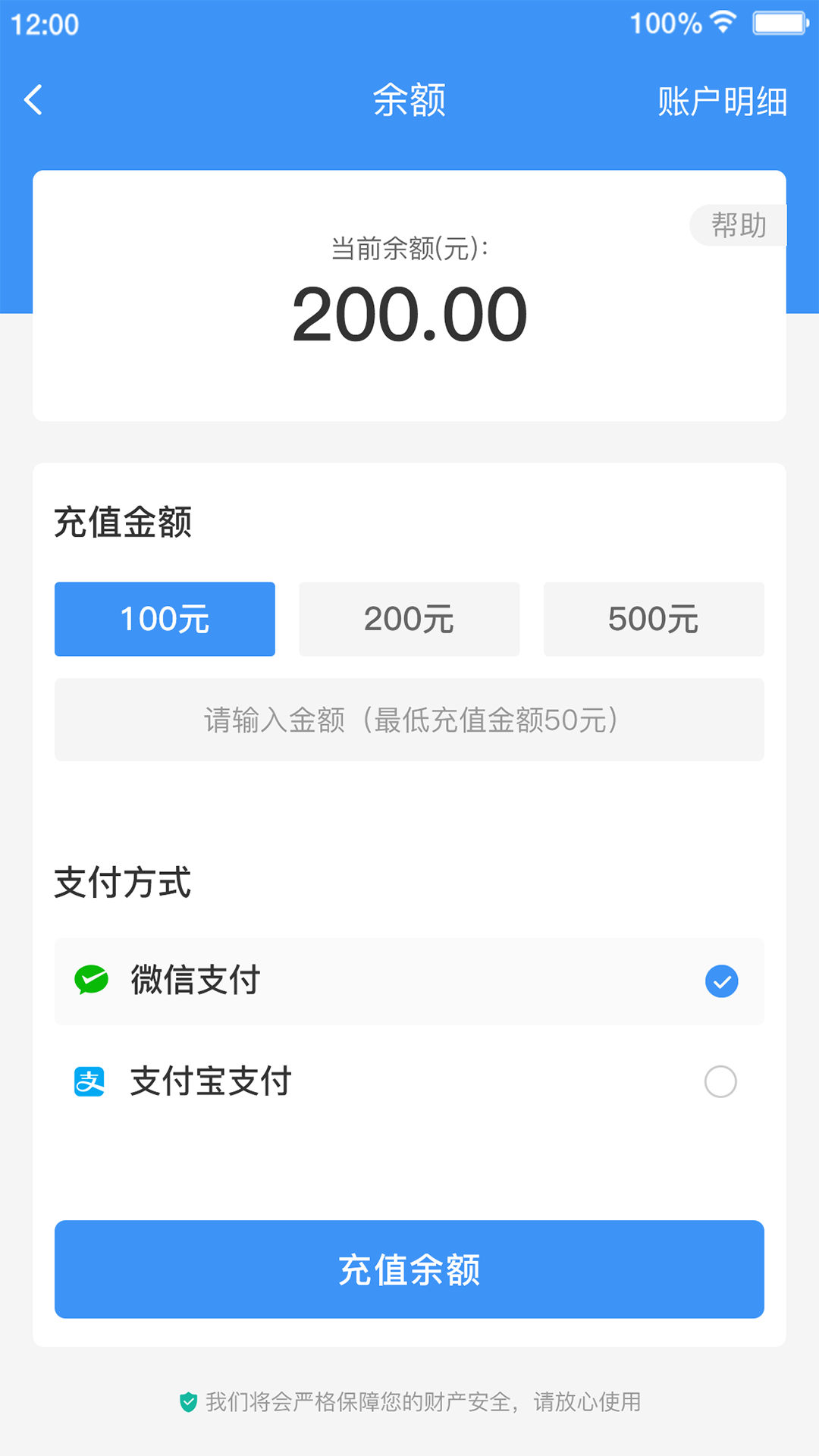The image size is (819, 1456).
Task: Open 账户明细 page
Action: pyautogui.click(x=722, y=101)
